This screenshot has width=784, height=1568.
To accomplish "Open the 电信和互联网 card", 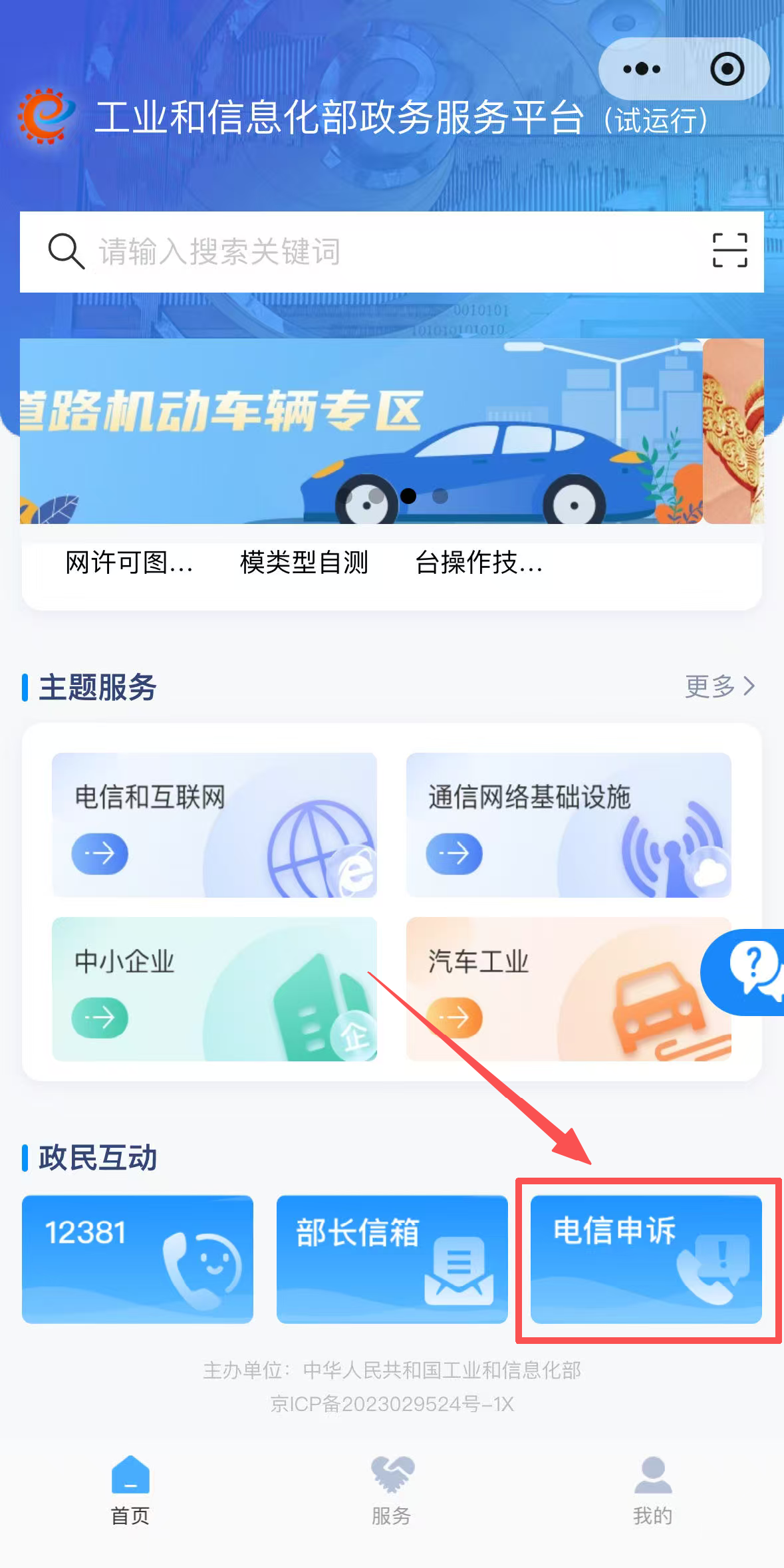I will pyautogui.click(x=214, y=825).
